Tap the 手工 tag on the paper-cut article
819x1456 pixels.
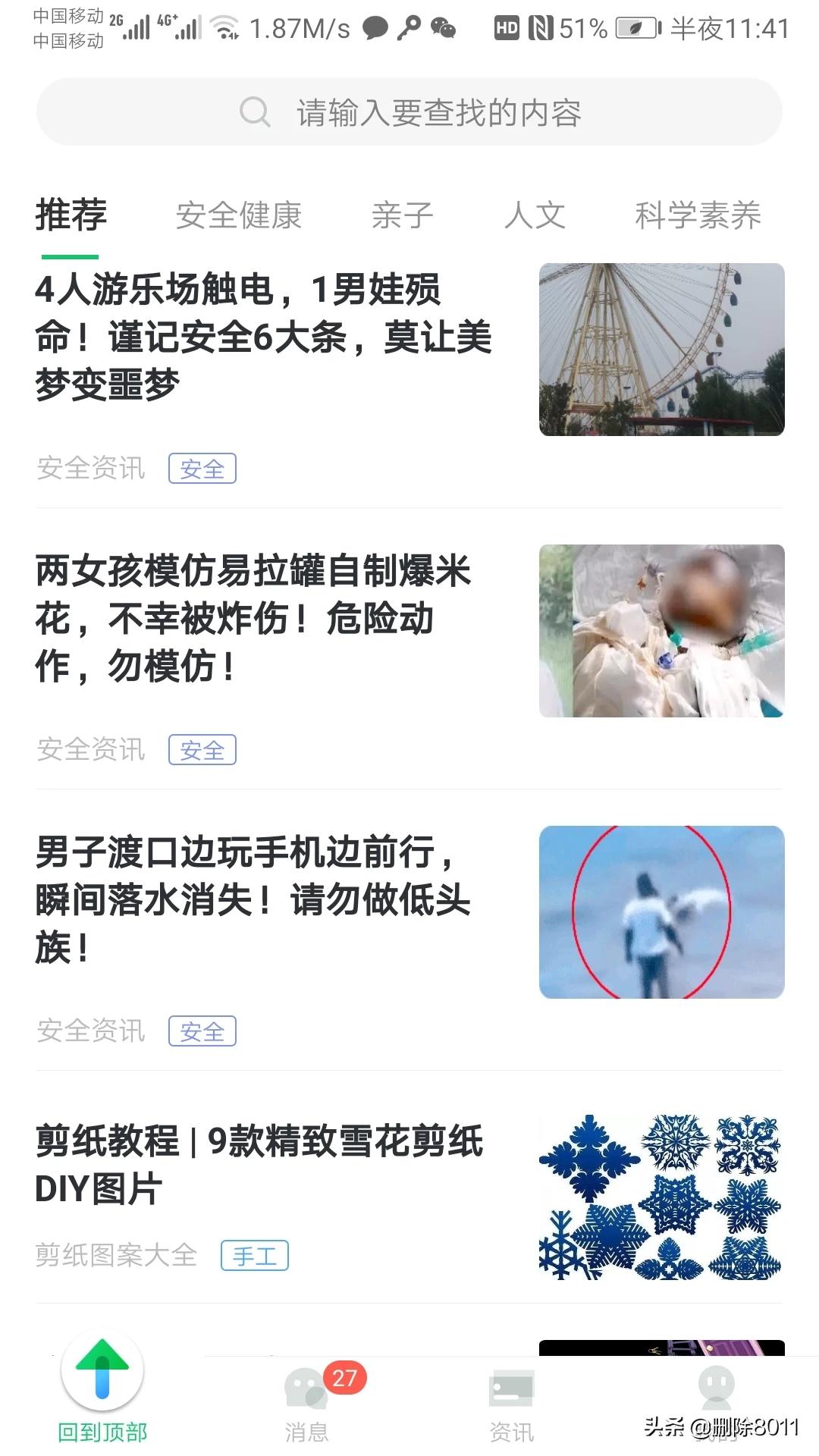click(255, 1256)
